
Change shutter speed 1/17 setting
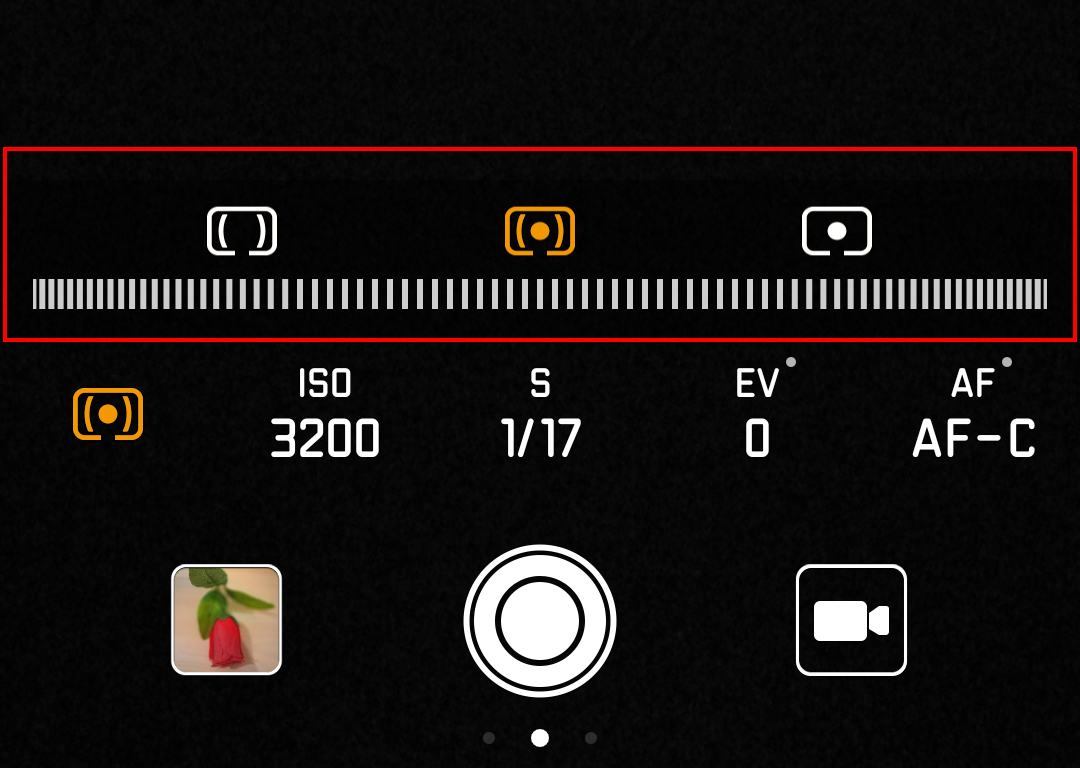coord(541,415)
